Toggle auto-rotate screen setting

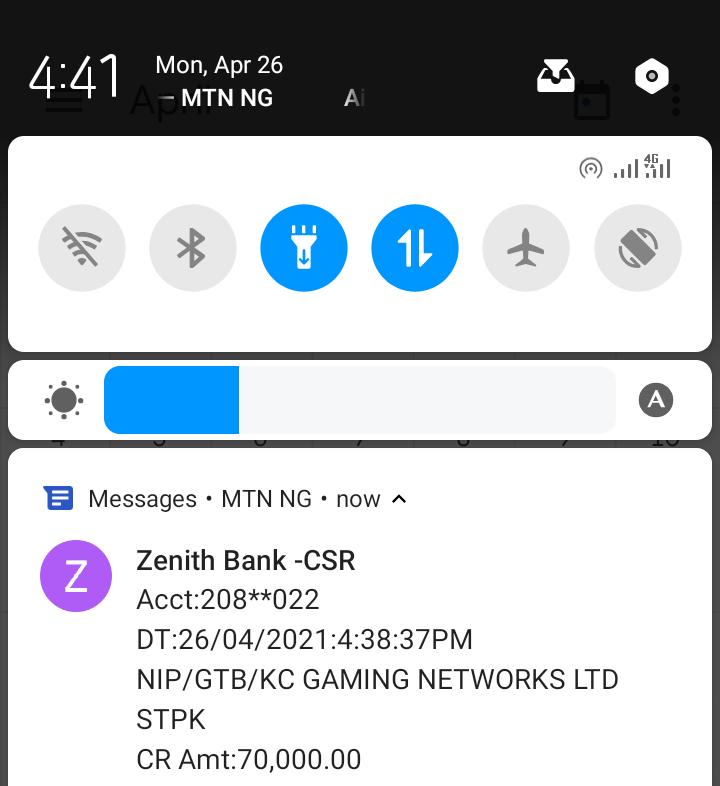[x=637, y=248]
